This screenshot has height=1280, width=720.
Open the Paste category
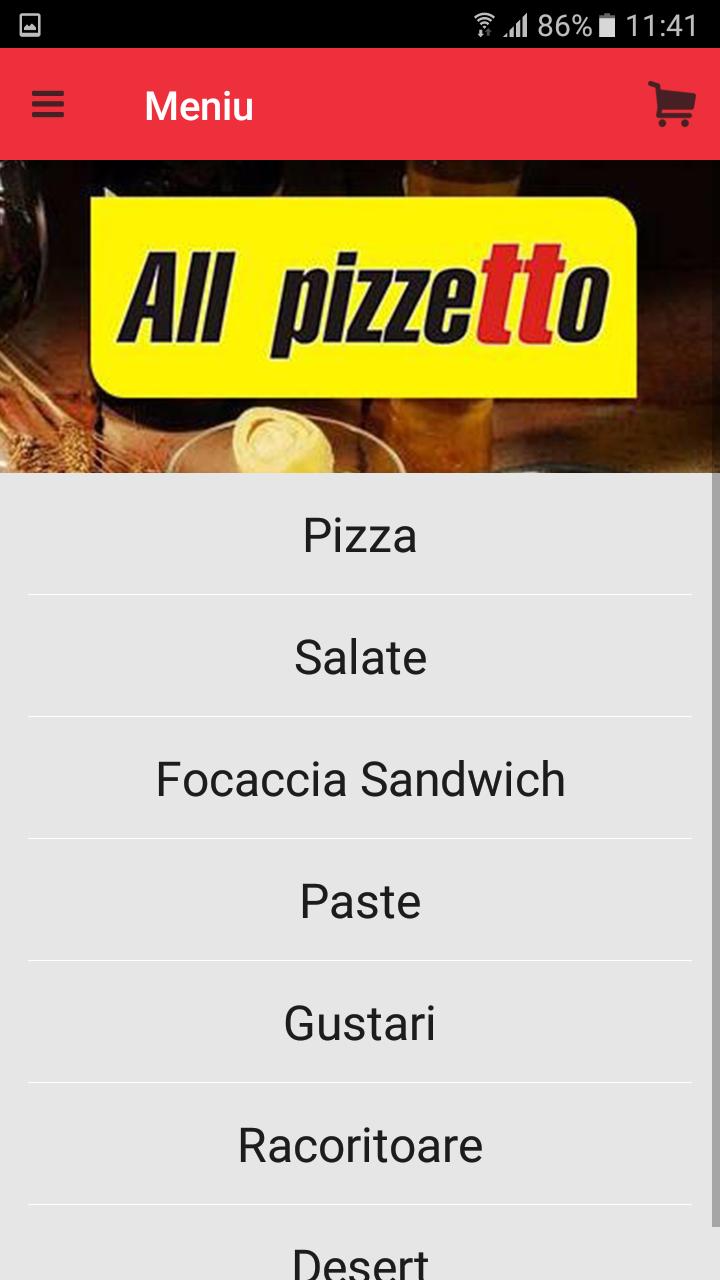[x=360, y=900]
